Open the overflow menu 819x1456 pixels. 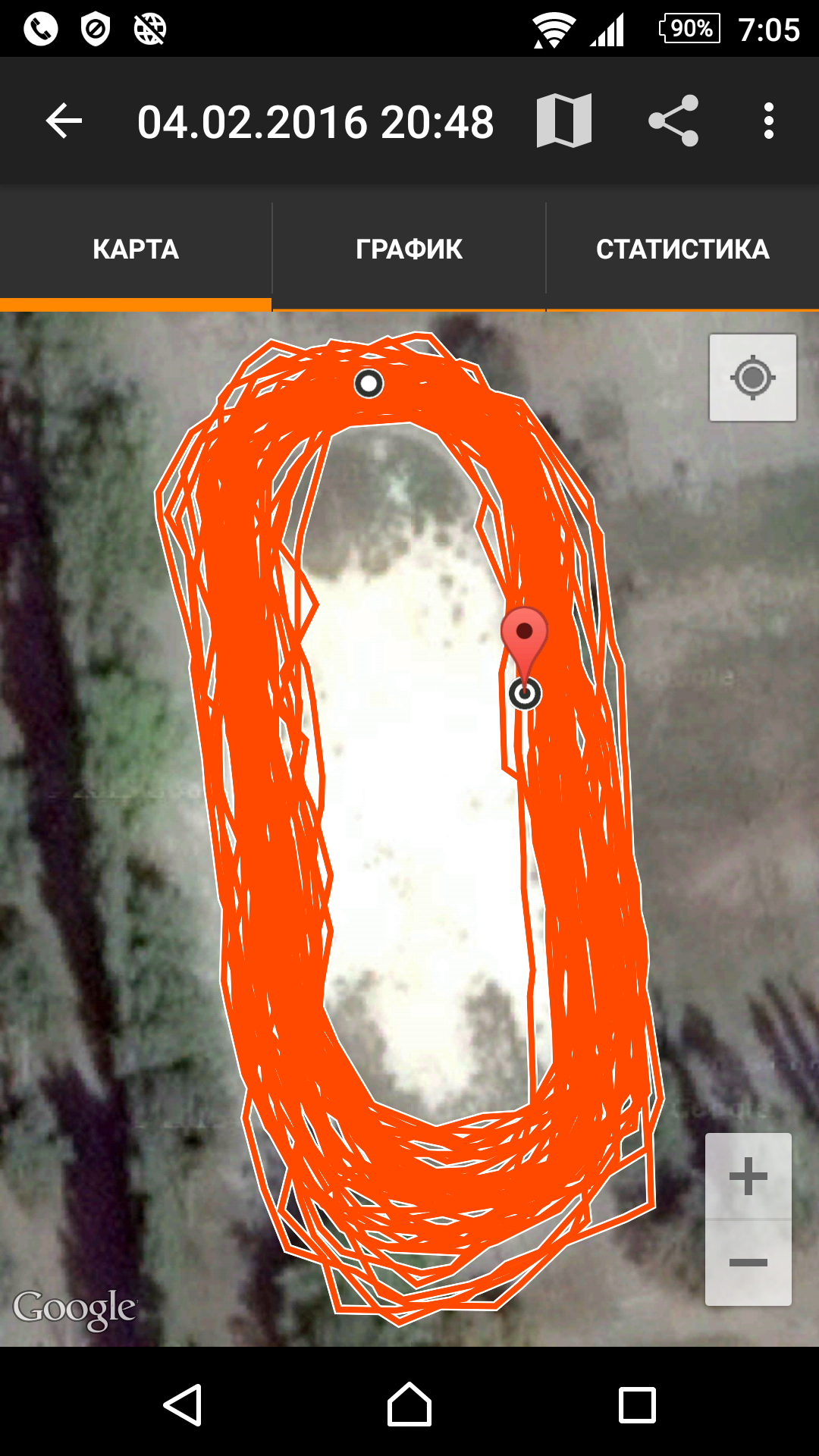coord(768,121)
